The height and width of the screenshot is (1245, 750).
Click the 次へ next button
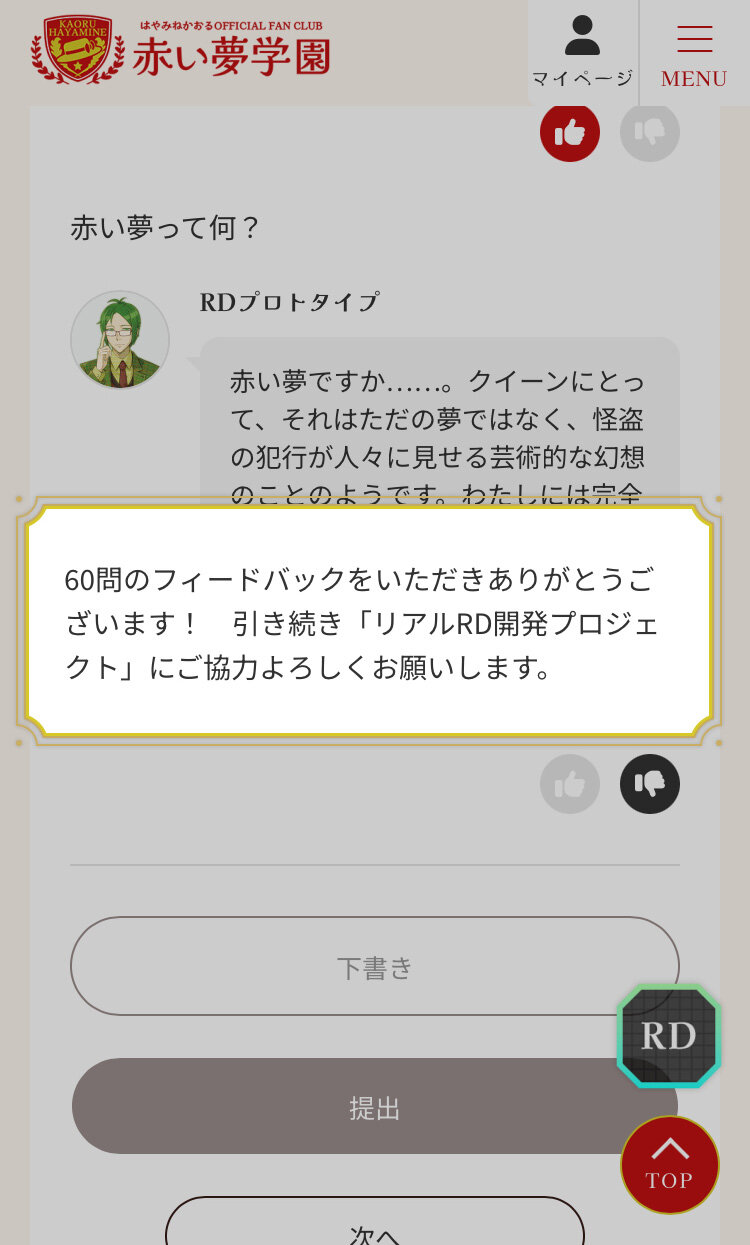click(375, 1233)
